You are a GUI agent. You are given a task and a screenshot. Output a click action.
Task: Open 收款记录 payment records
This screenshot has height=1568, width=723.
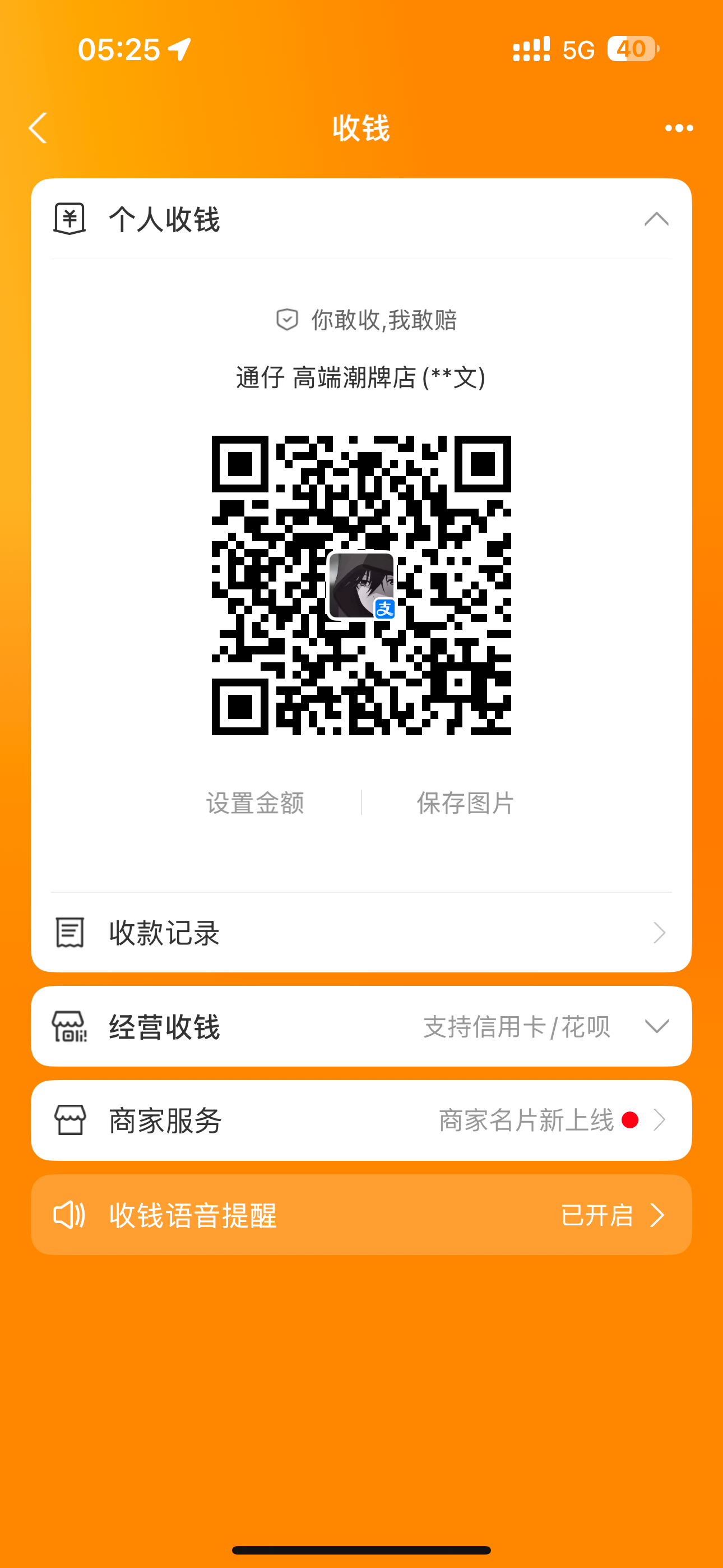pyautogui.click(x=361, y=933)
